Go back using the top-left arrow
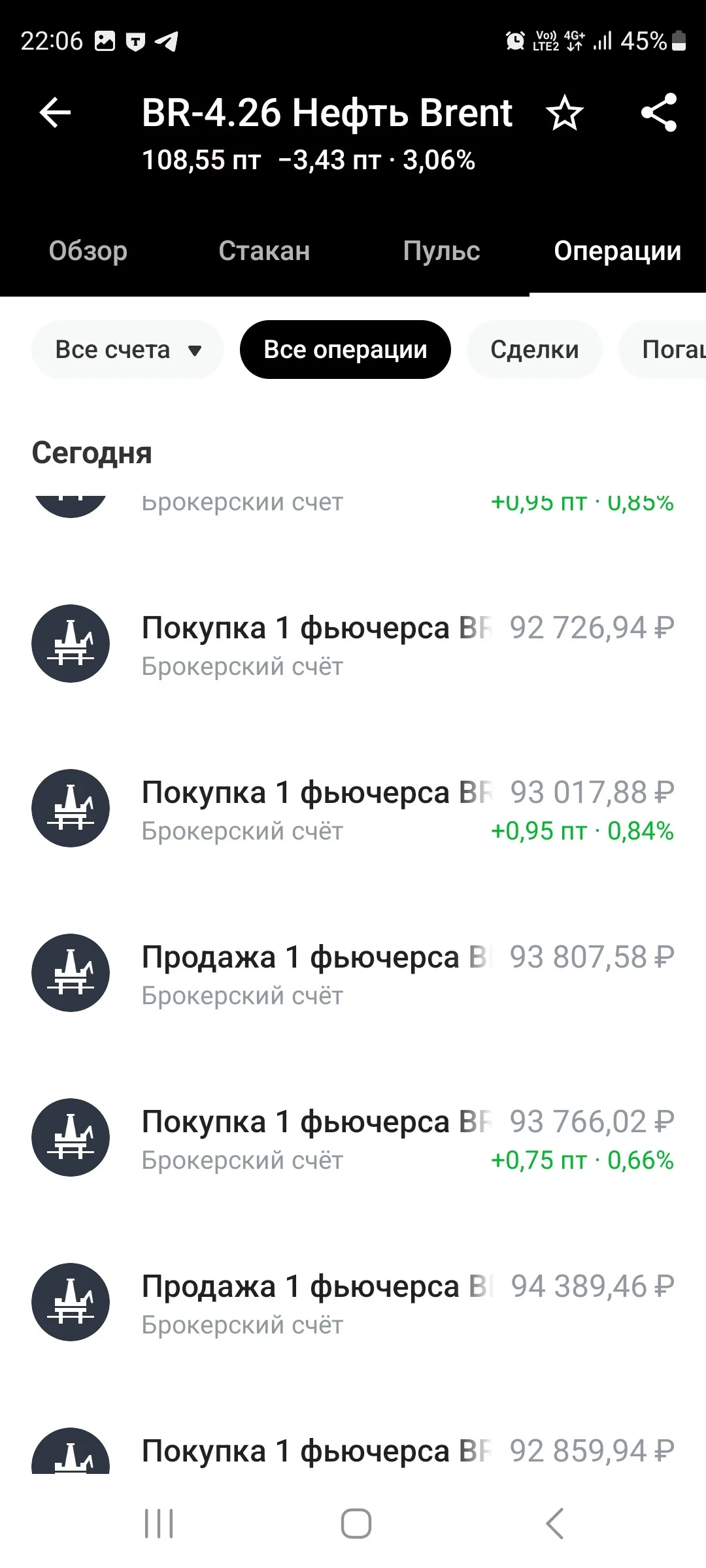706x1568 pixels. 55,113
